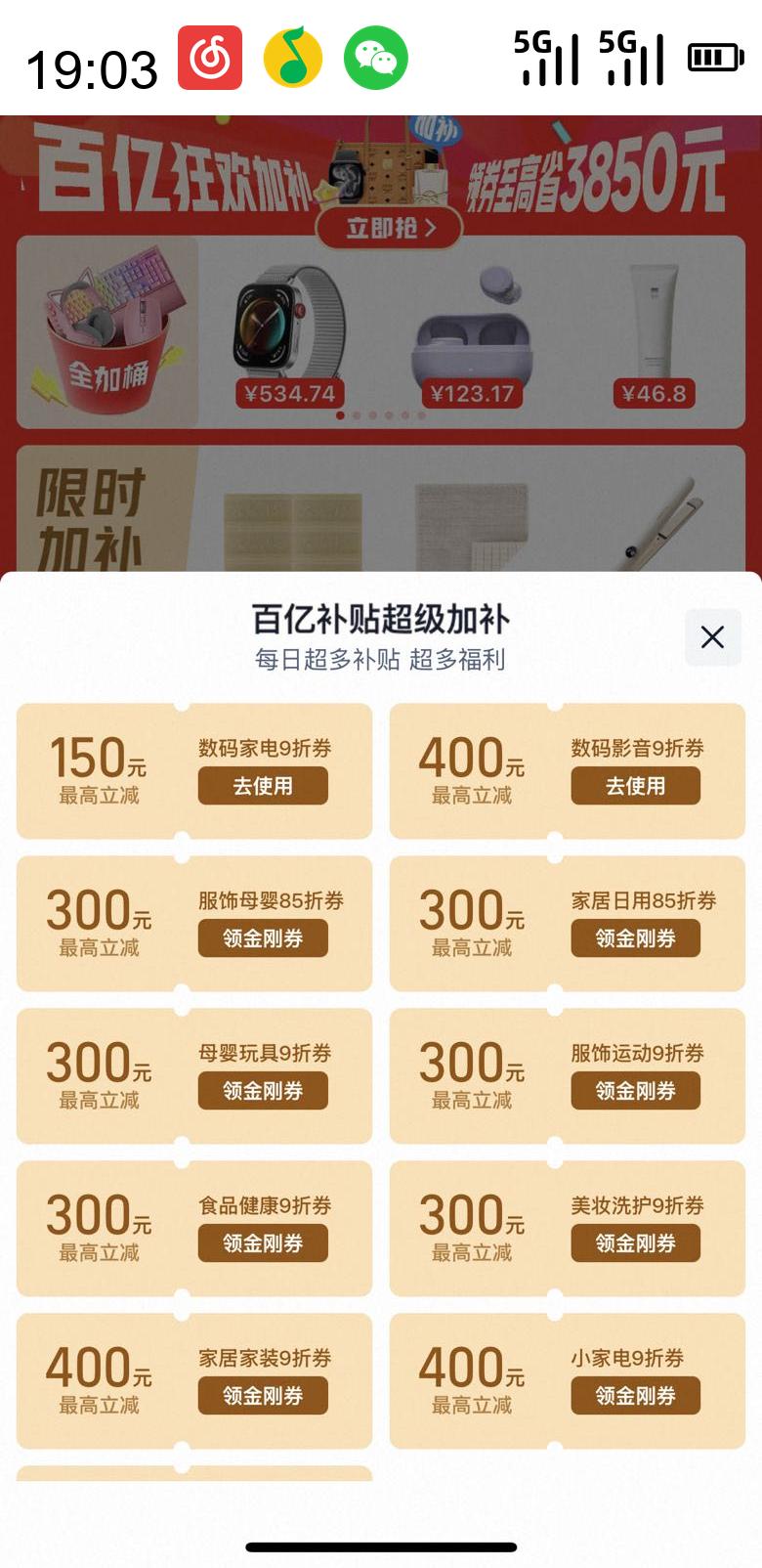Claim the 母婴玩具9折券 coupon

(263, 1090)
